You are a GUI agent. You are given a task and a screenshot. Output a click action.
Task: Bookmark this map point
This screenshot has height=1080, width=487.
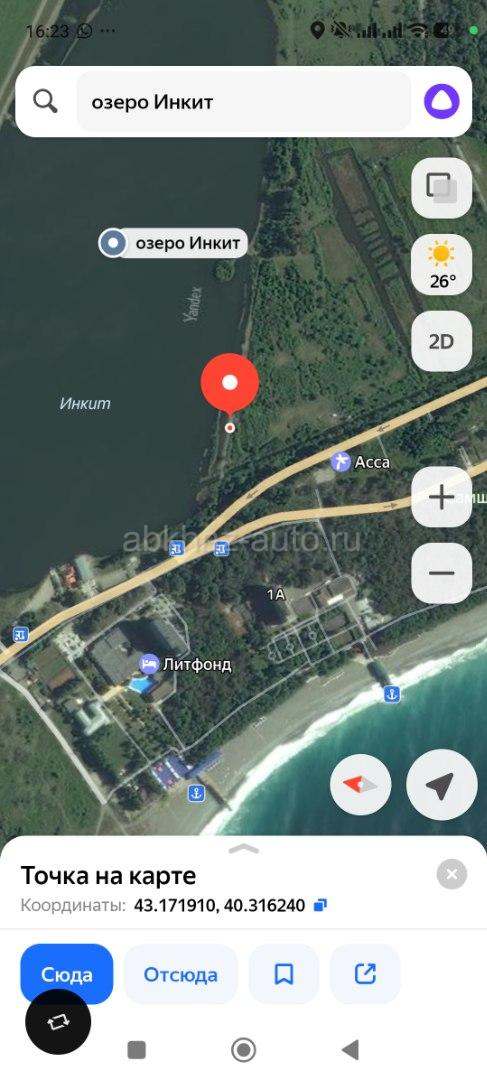point(284,974)
